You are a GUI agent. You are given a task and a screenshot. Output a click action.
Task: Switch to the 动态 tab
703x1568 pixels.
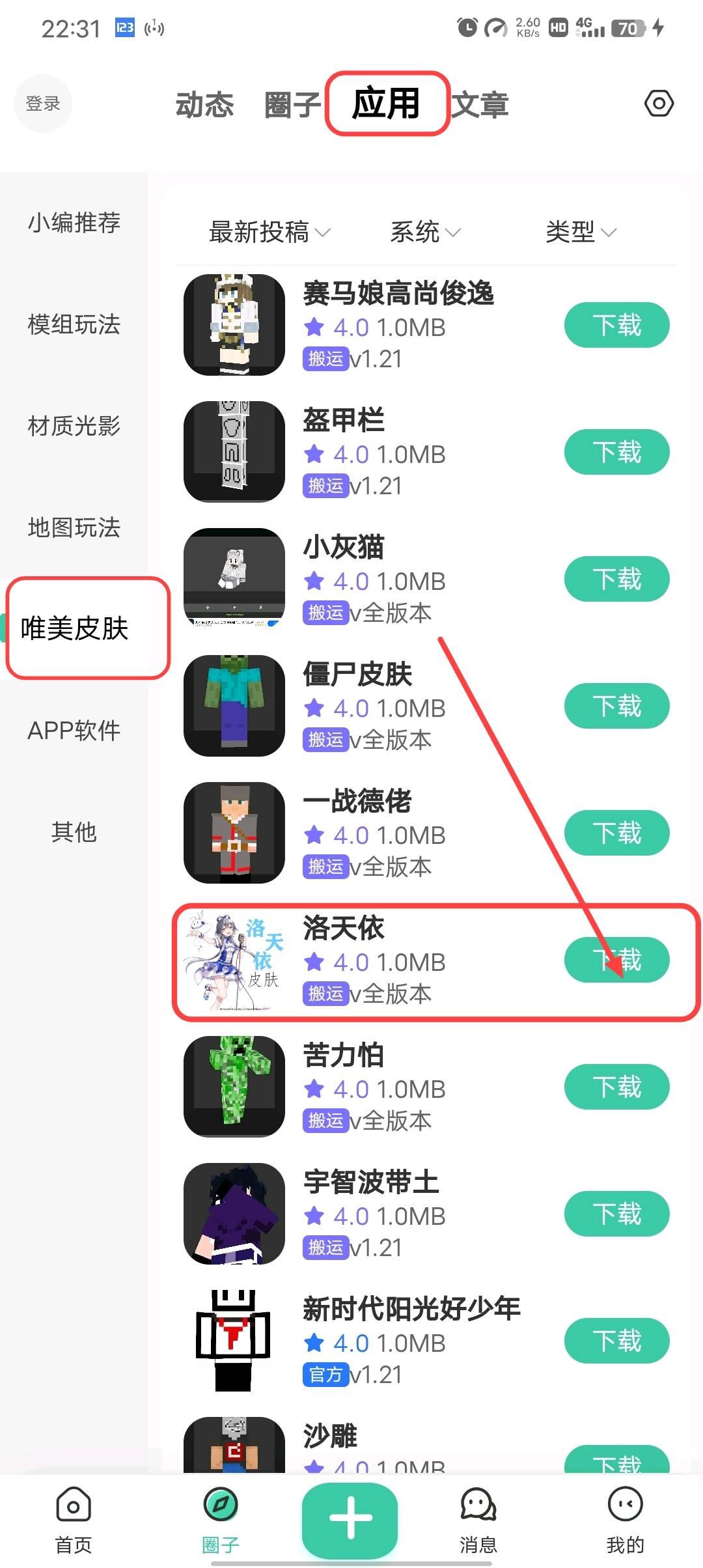click(204, 105)
